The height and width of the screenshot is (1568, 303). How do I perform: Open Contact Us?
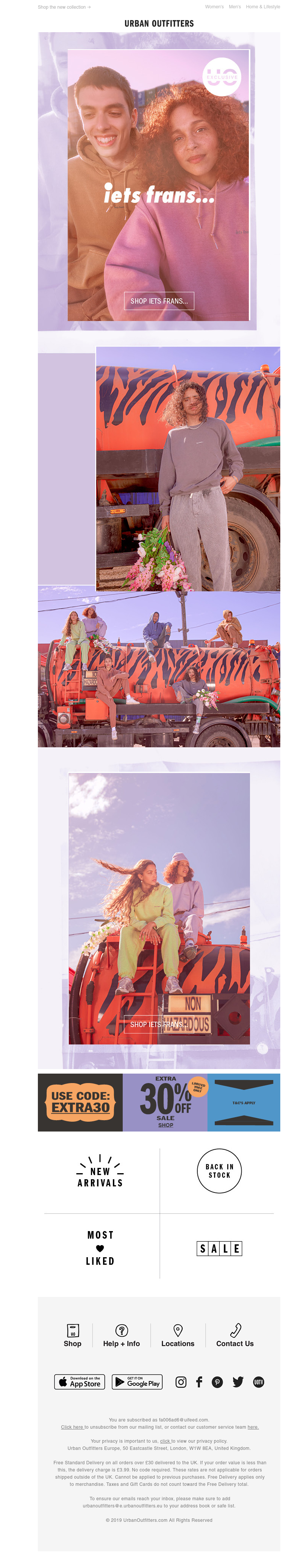click(x=235, y=1336)
